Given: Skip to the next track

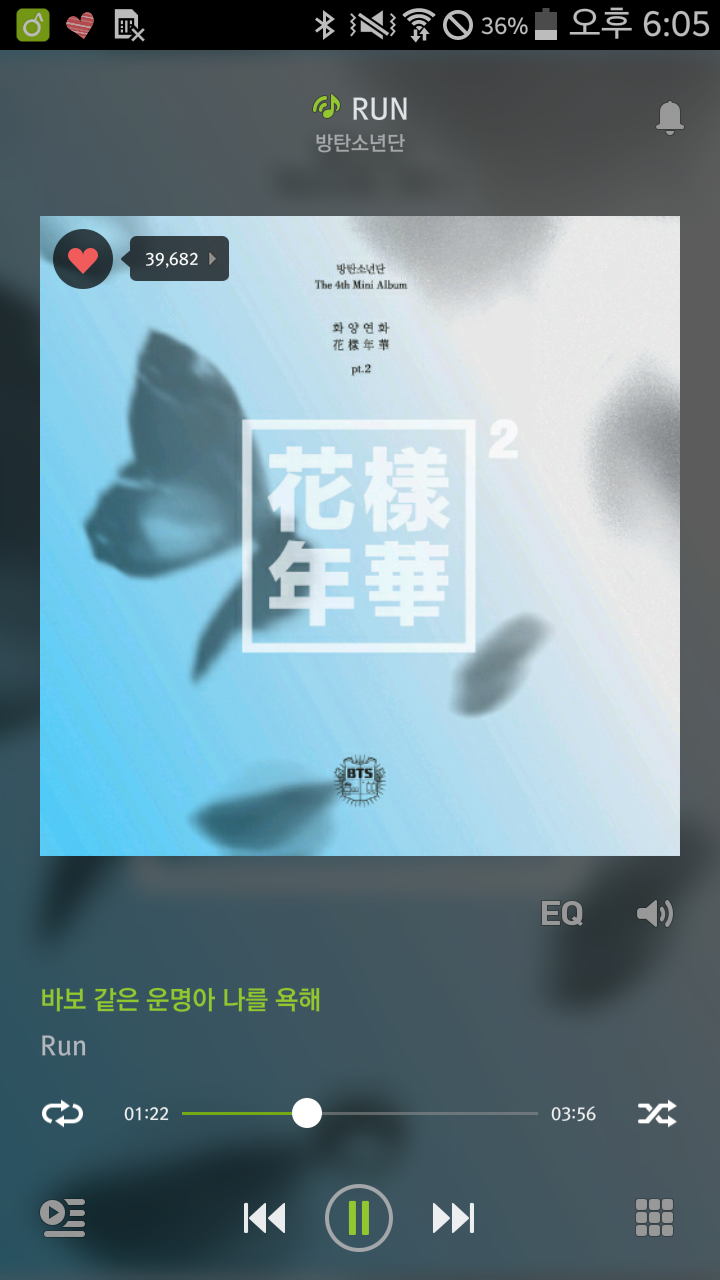Looking at the screenshot, I should pyautogui.click(x=453, y=1218).
